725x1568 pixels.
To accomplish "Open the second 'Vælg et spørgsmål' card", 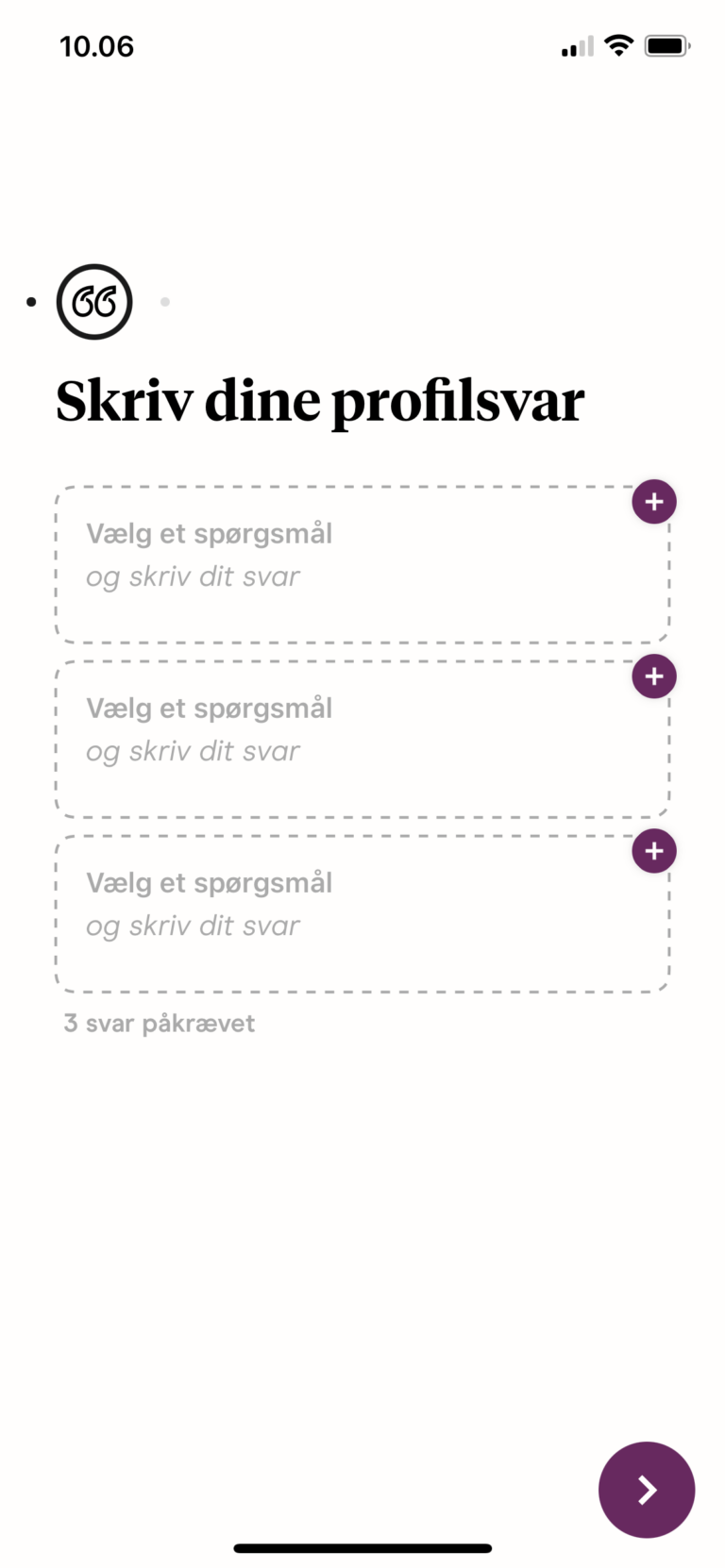I will click(x=362, y=740).
